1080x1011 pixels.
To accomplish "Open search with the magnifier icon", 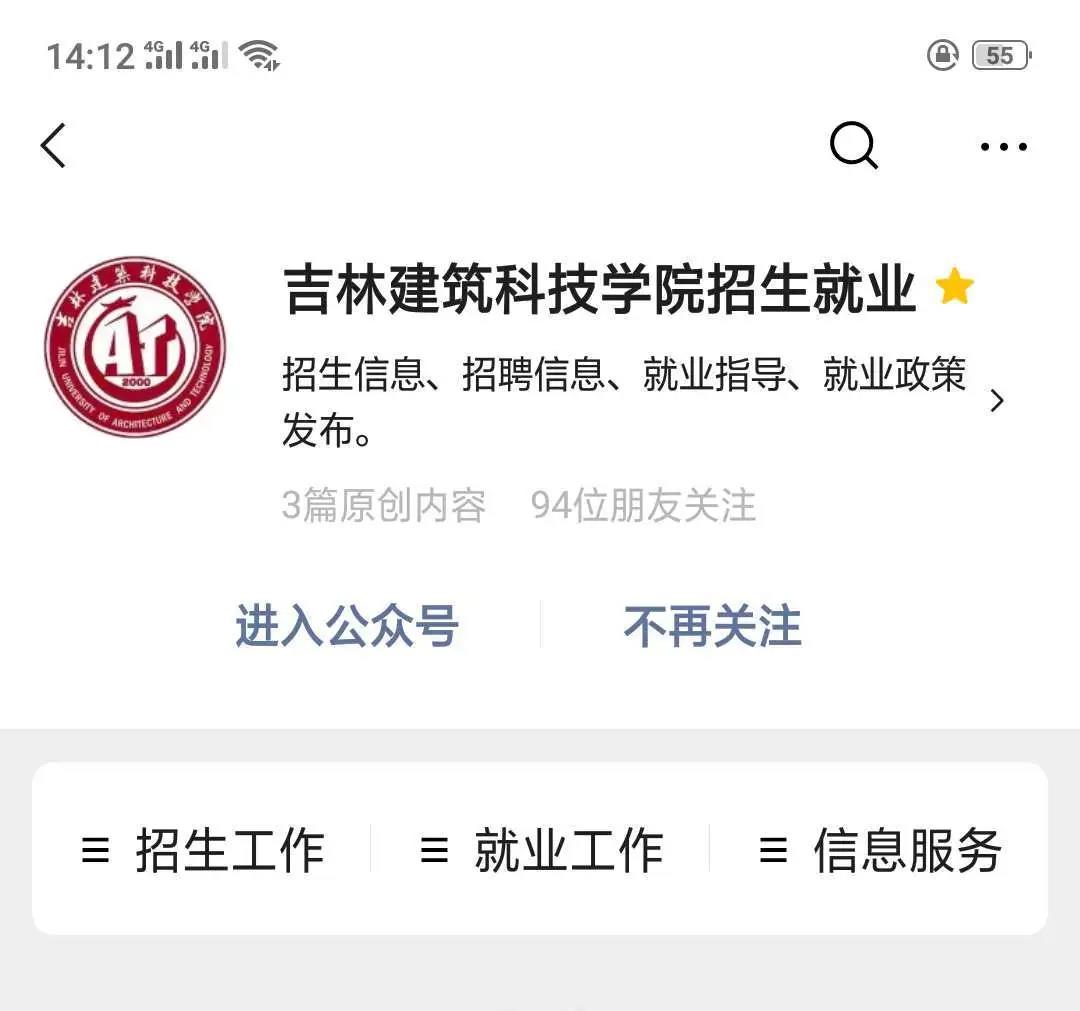I will pyautogui.click(x=853, y=146).
